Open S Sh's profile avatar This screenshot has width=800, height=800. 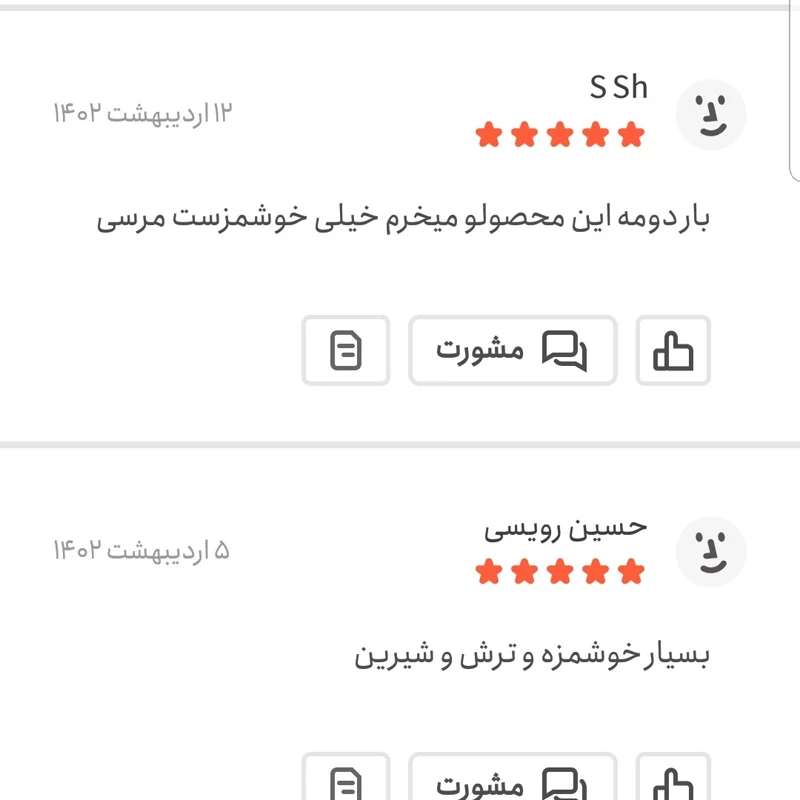pyautogui.click(x=711, y=114)
